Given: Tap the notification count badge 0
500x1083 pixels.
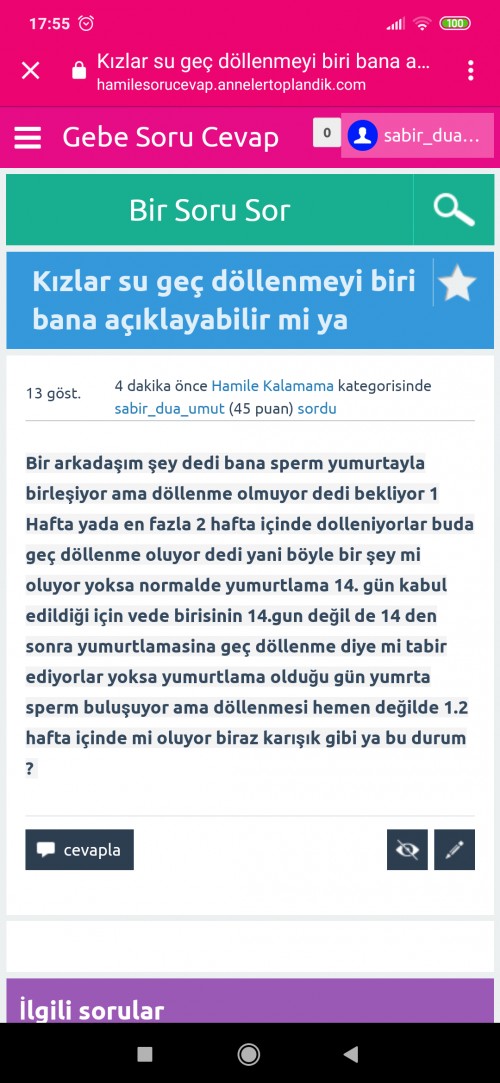Looking at the screenshot, I should pyautogui.click(x=327, y=133).
